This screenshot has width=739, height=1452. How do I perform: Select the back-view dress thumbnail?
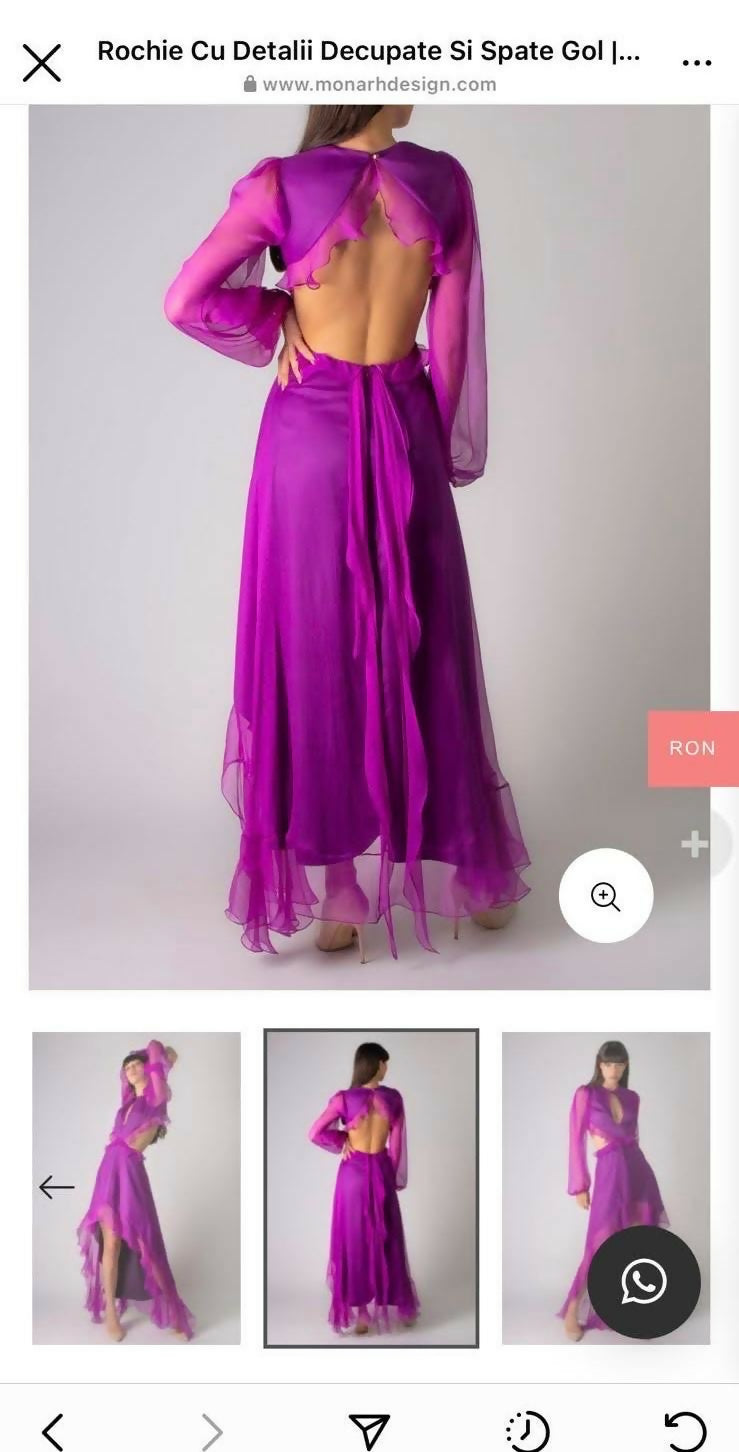point(371,1187)
